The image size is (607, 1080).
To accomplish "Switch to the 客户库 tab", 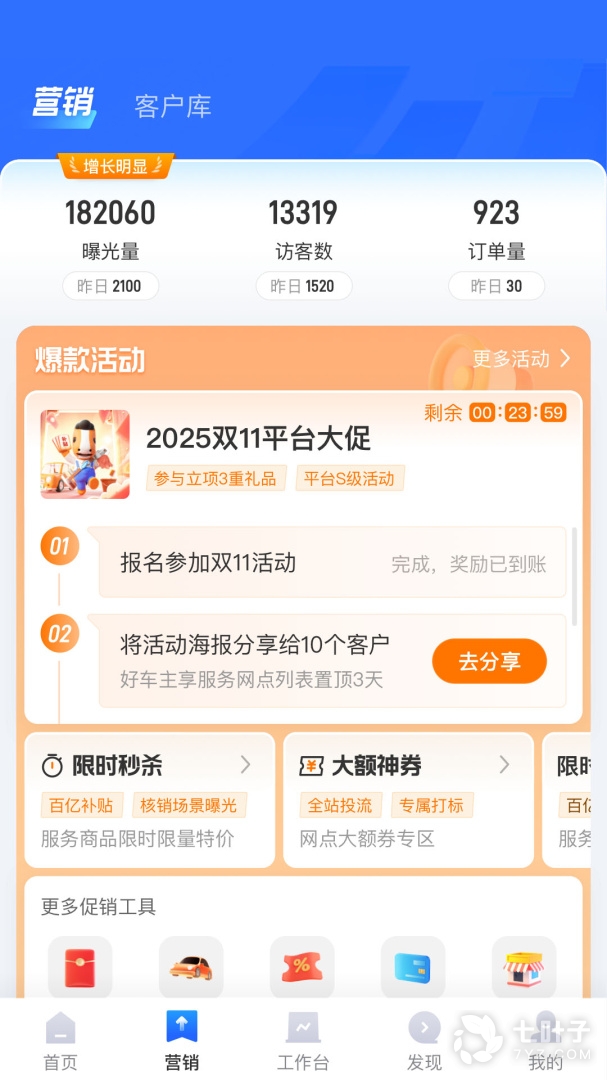I will coord(173,106).
